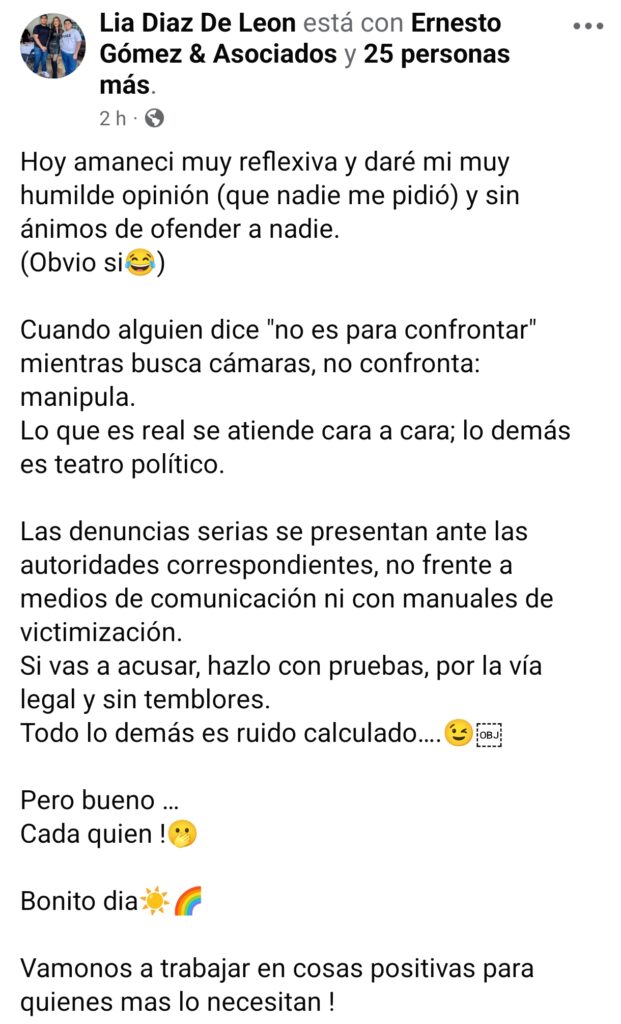This screenshot has width=621, height=1024.
Task: Open Ernesto Gómez & Asociados page
Action: 217,54
